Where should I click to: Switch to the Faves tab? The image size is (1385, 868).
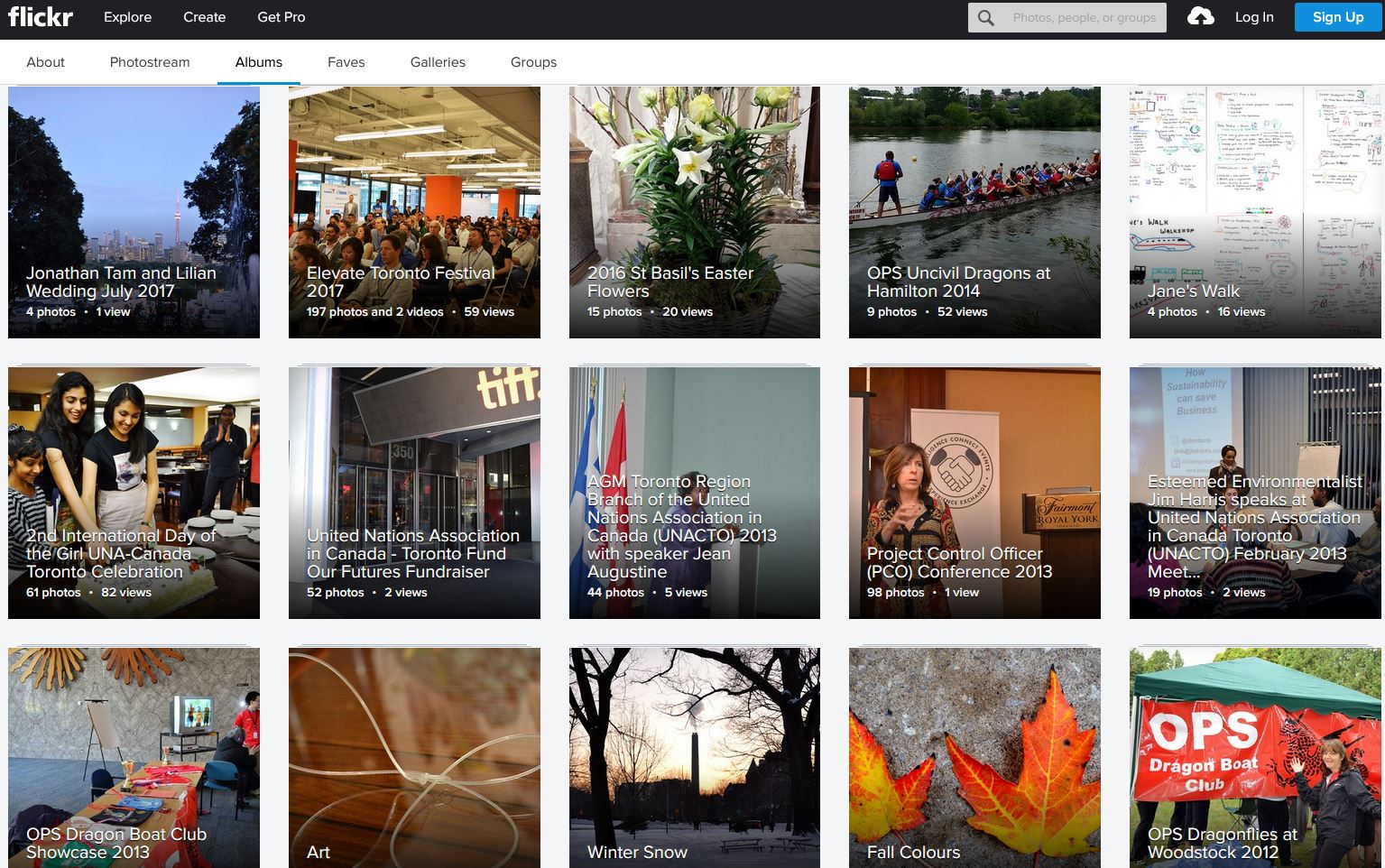346,62
